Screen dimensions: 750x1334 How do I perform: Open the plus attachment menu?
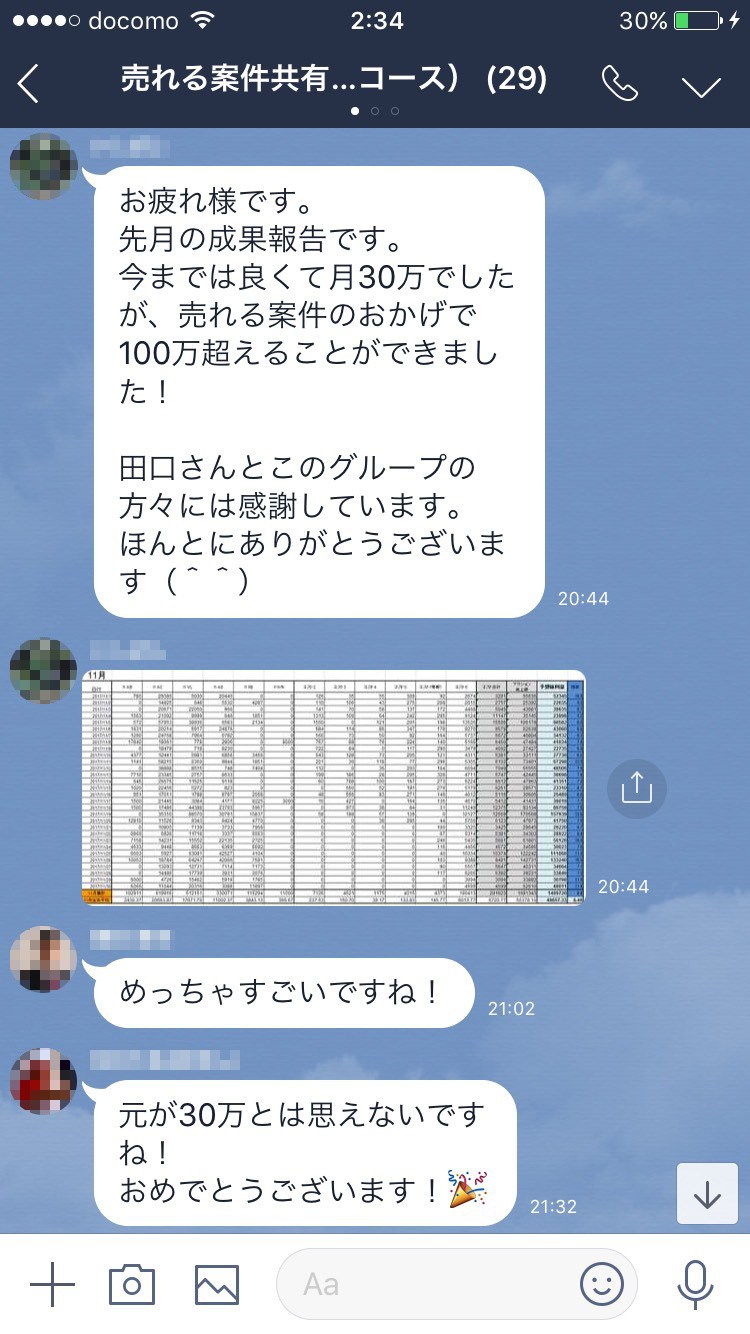52,1284
